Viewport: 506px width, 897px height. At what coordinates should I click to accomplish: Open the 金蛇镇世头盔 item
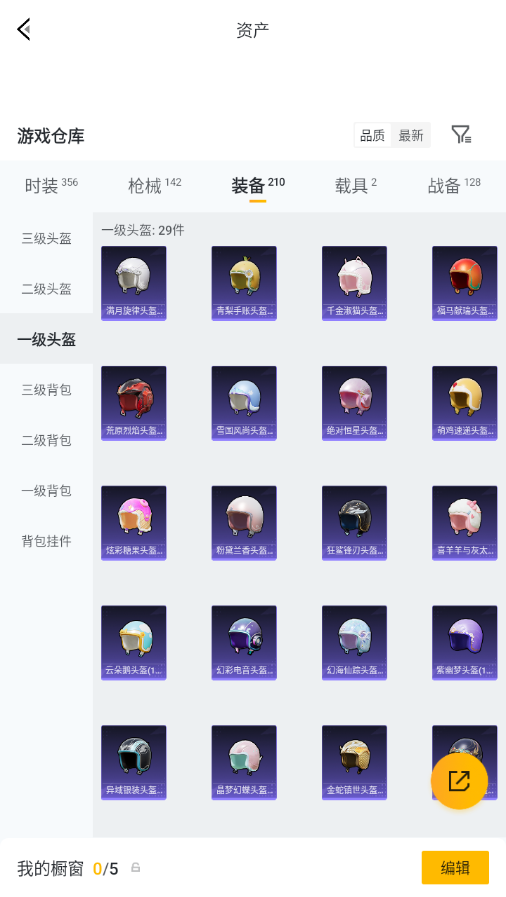(x=354, y=763)
